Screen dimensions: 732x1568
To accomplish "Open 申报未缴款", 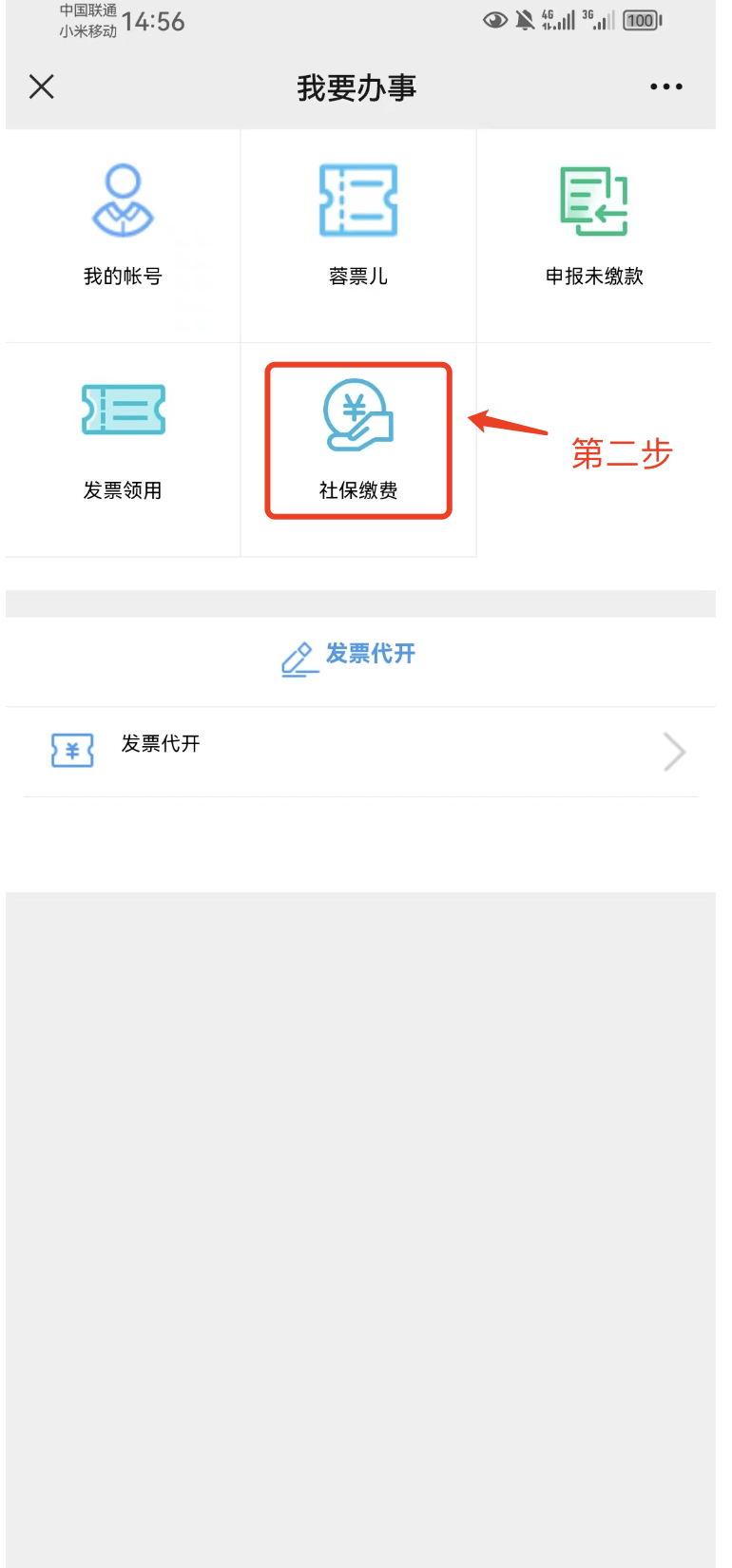I will [x=594, y=236].
